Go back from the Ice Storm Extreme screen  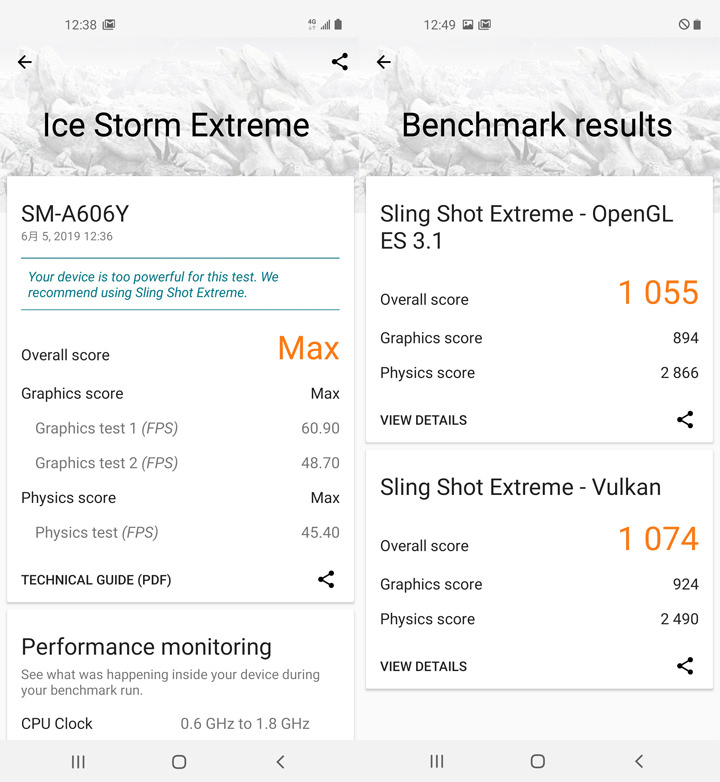pos(25,62)
